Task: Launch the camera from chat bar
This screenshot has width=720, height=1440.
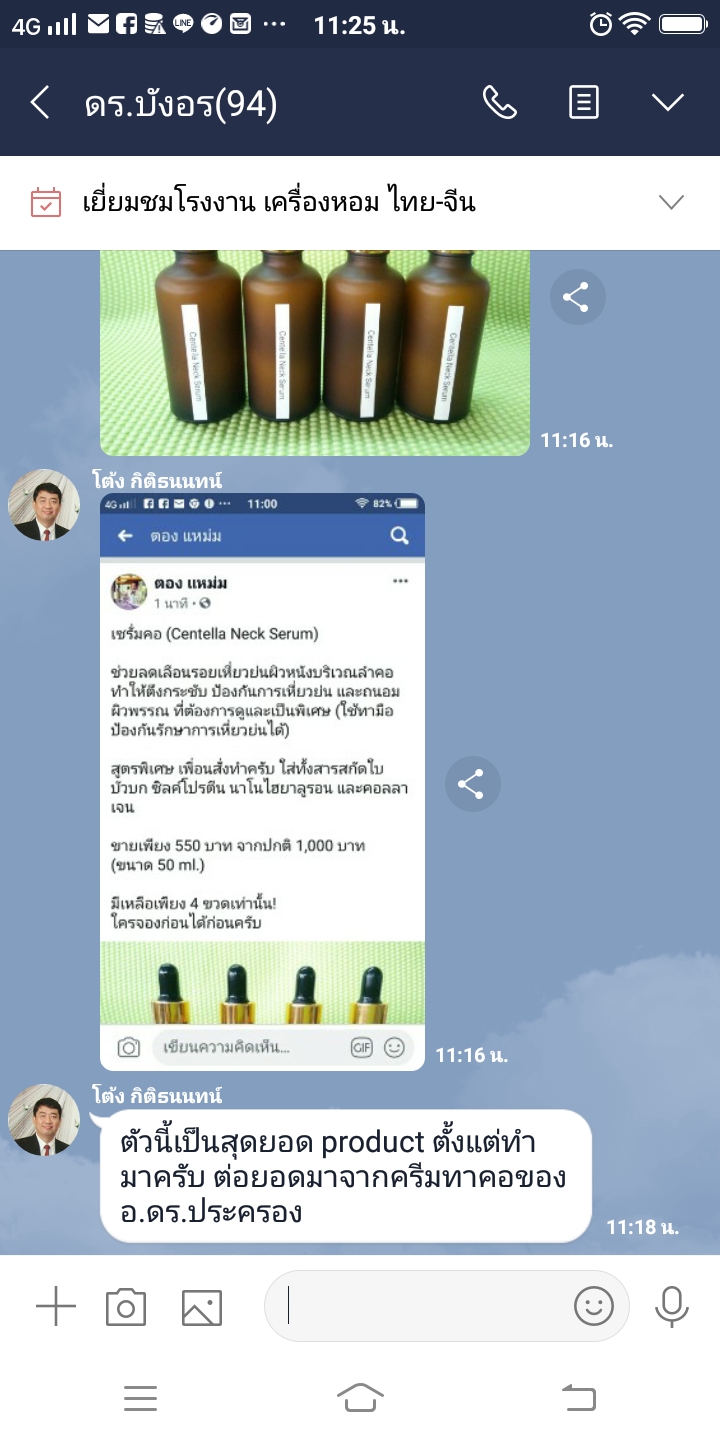Action: 126,1307
